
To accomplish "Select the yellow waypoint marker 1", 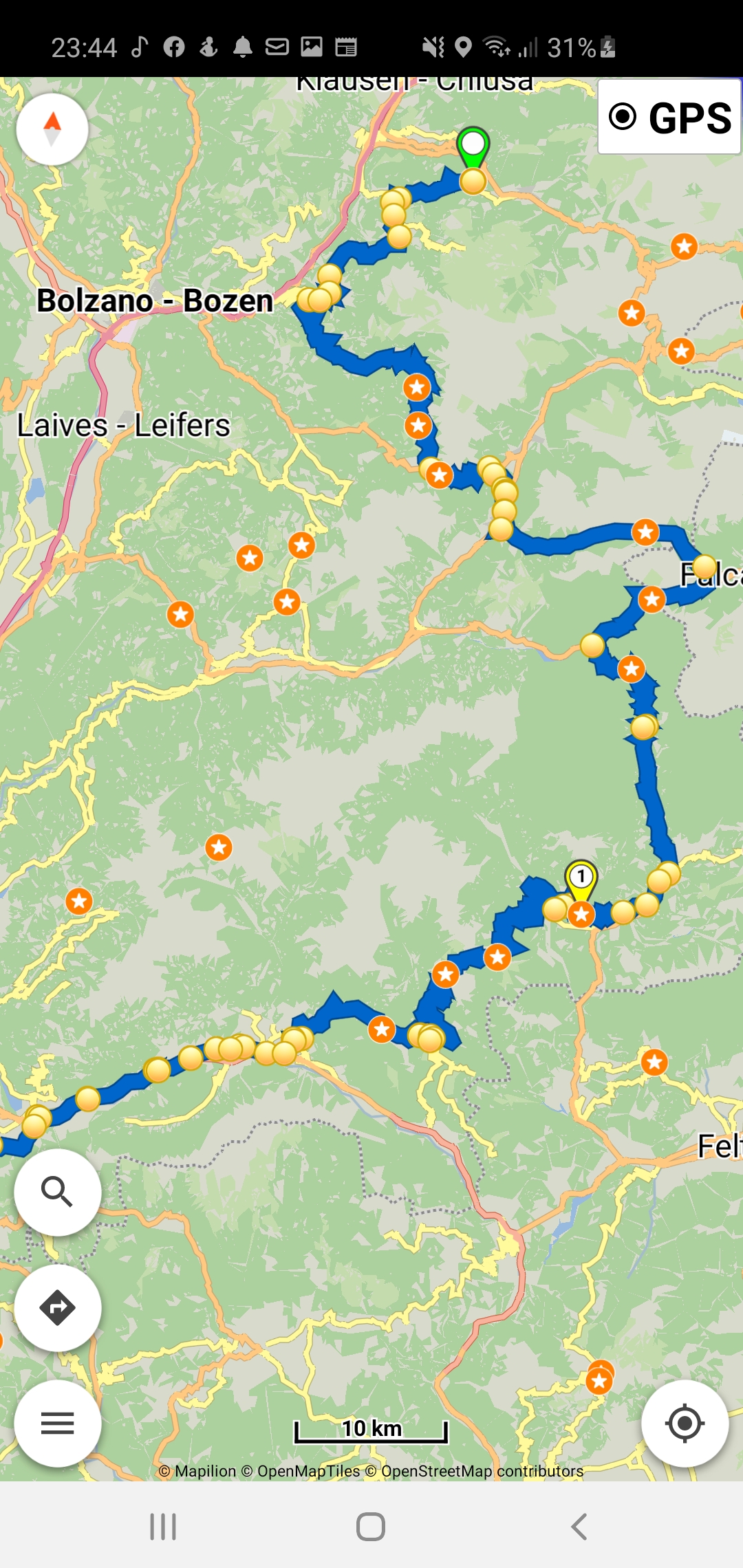I will (x=581, y=879).
